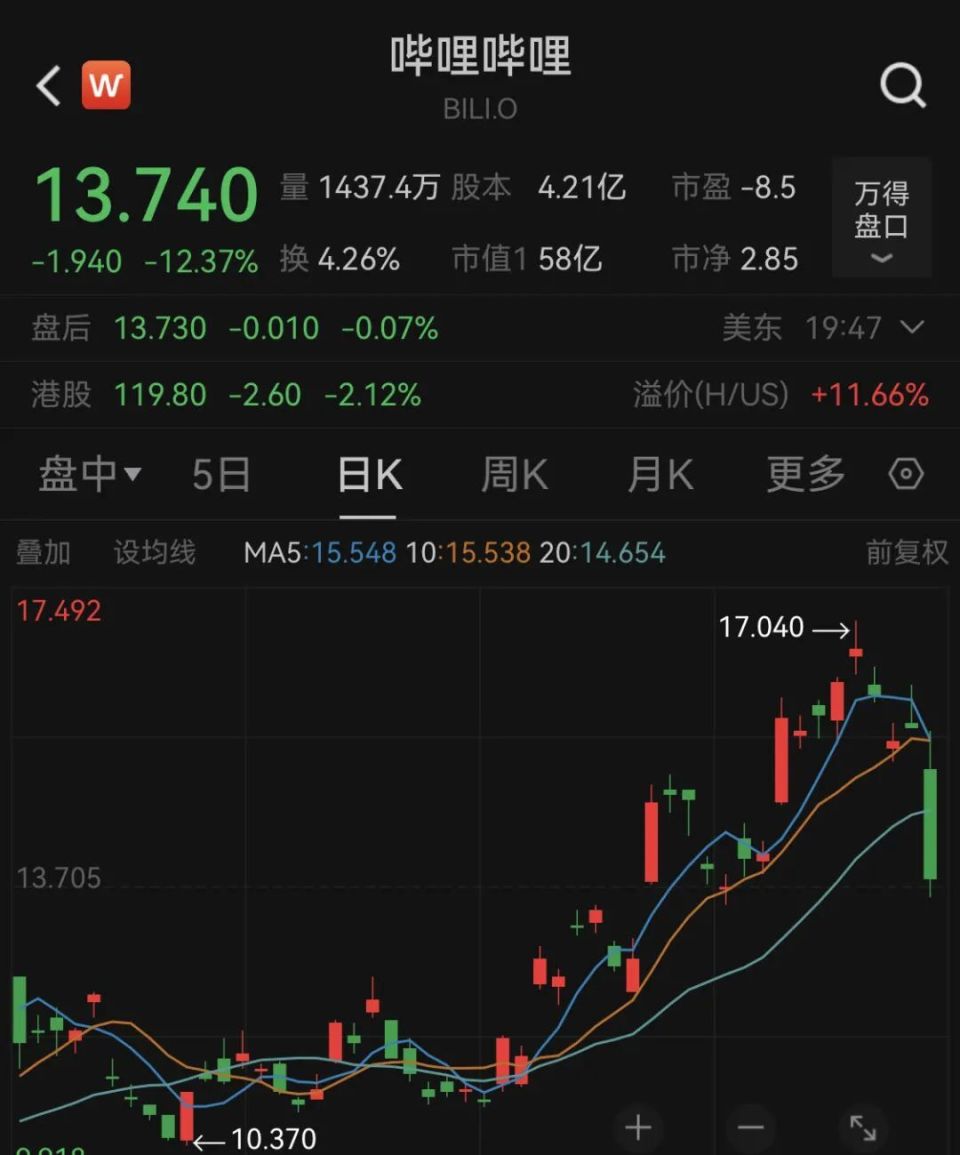Switch to the 月K monthly chart tab

(x=657, y=475)
